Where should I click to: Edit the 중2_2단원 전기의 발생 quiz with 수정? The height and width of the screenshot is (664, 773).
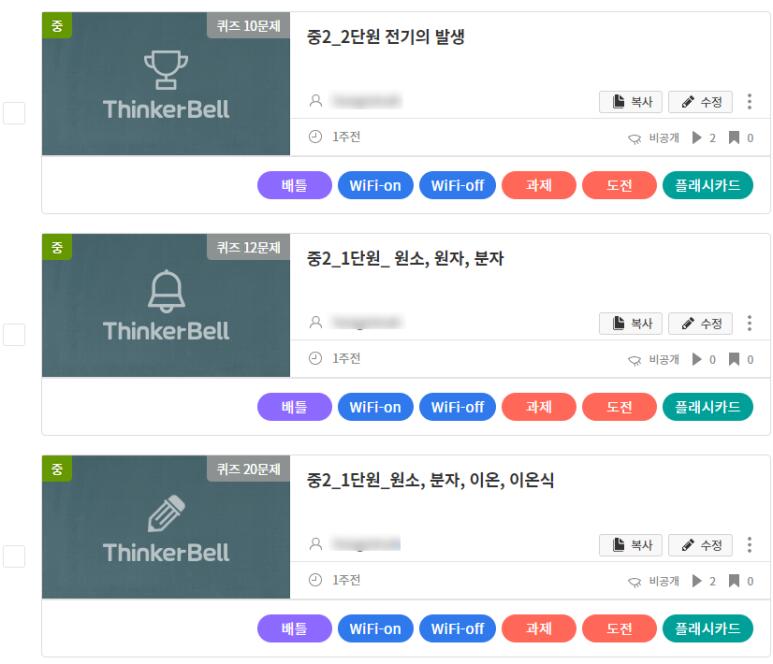[x=700, y=102]
